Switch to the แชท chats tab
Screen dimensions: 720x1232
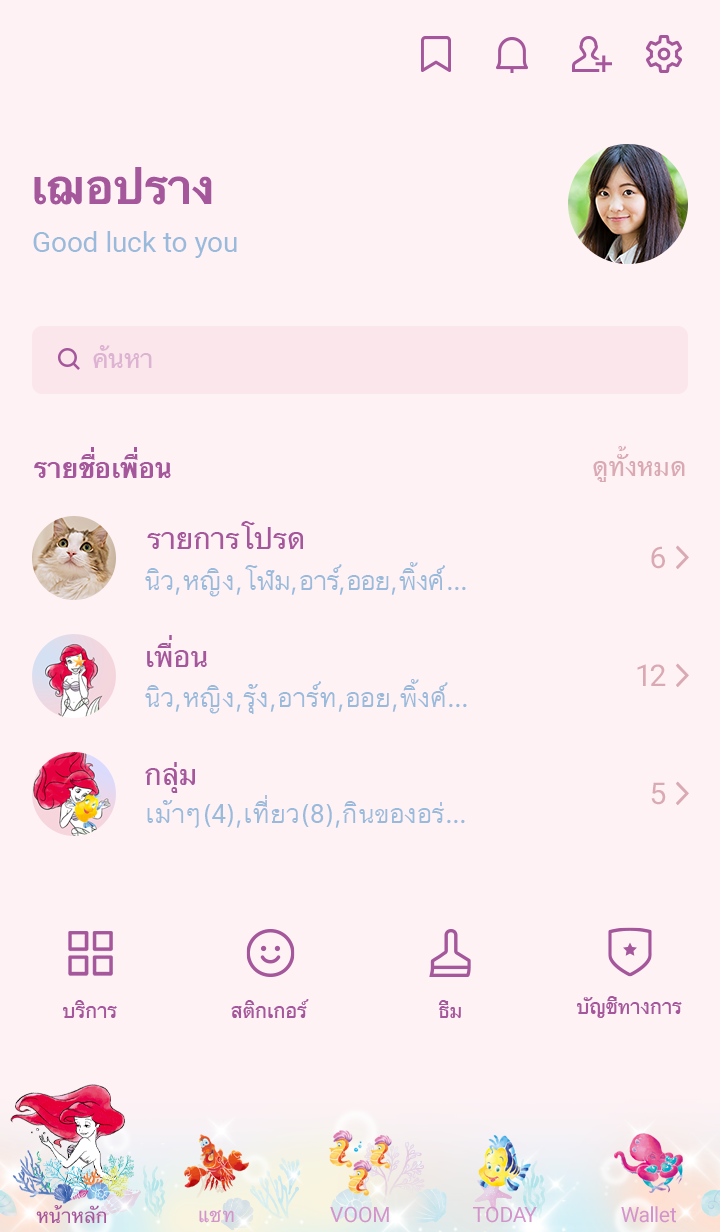click(x=216, y=1180)
